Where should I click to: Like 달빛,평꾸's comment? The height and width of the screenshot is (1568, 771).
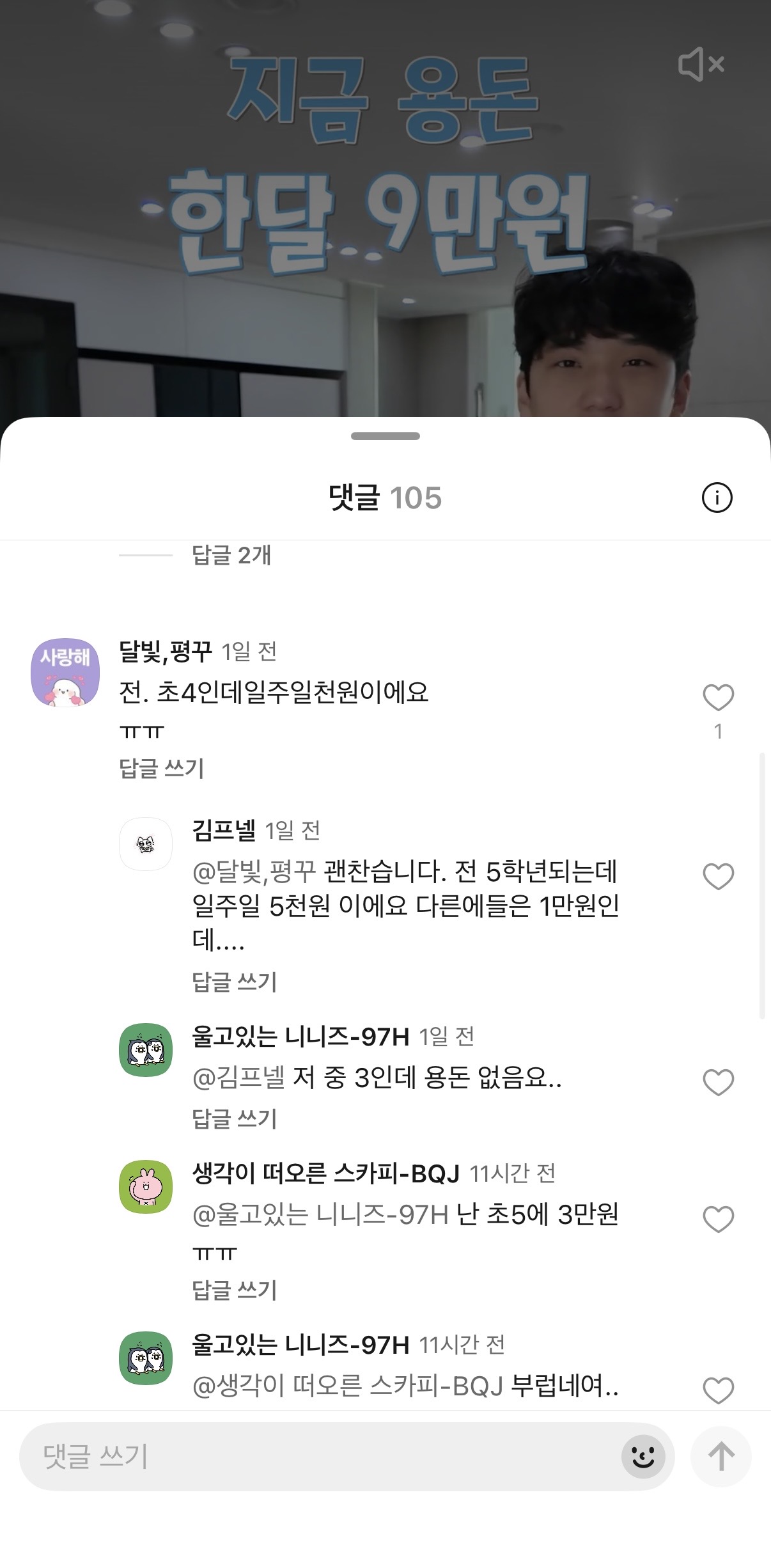tap(718, 698)
